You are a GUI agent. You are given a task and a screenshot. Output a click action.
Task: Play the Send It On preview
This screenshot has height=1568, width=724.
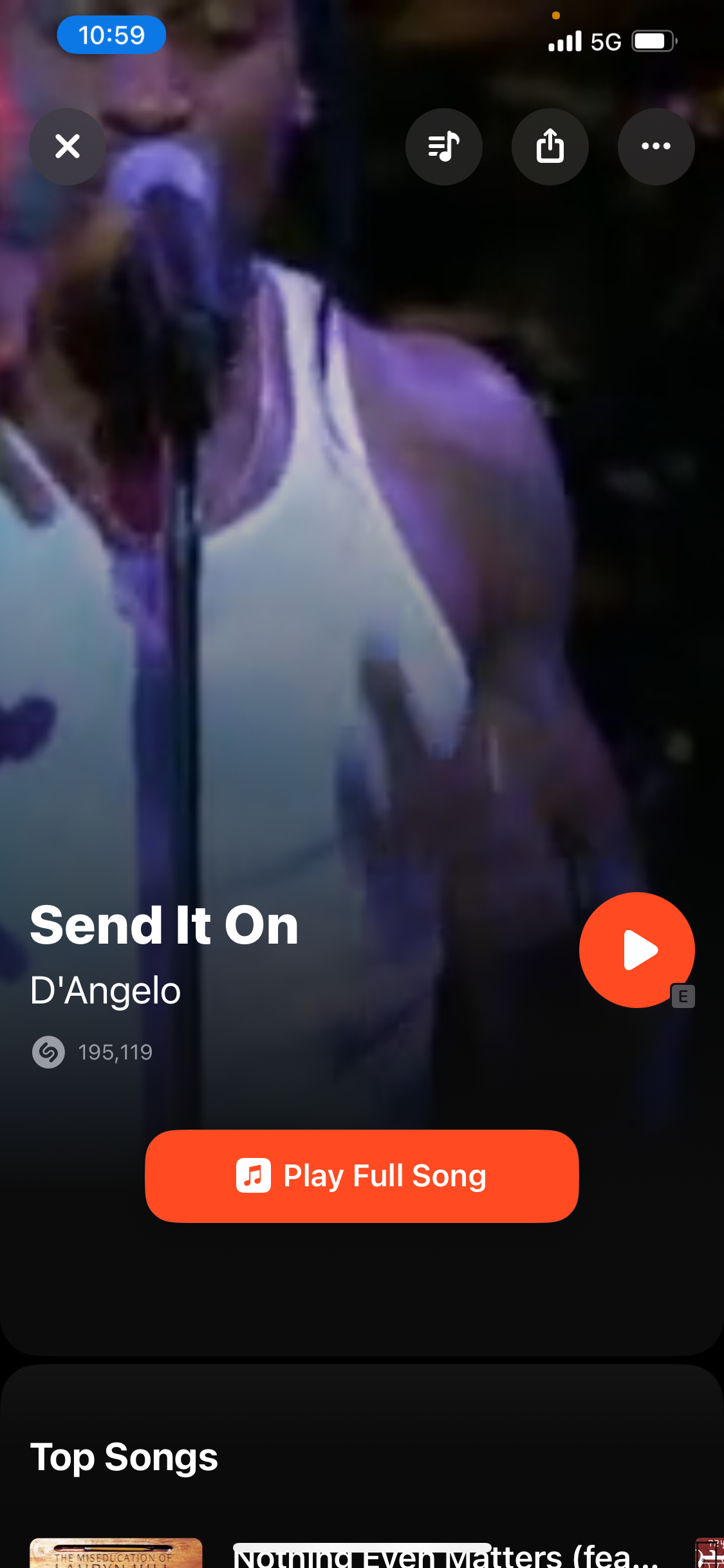coord(636,949)
